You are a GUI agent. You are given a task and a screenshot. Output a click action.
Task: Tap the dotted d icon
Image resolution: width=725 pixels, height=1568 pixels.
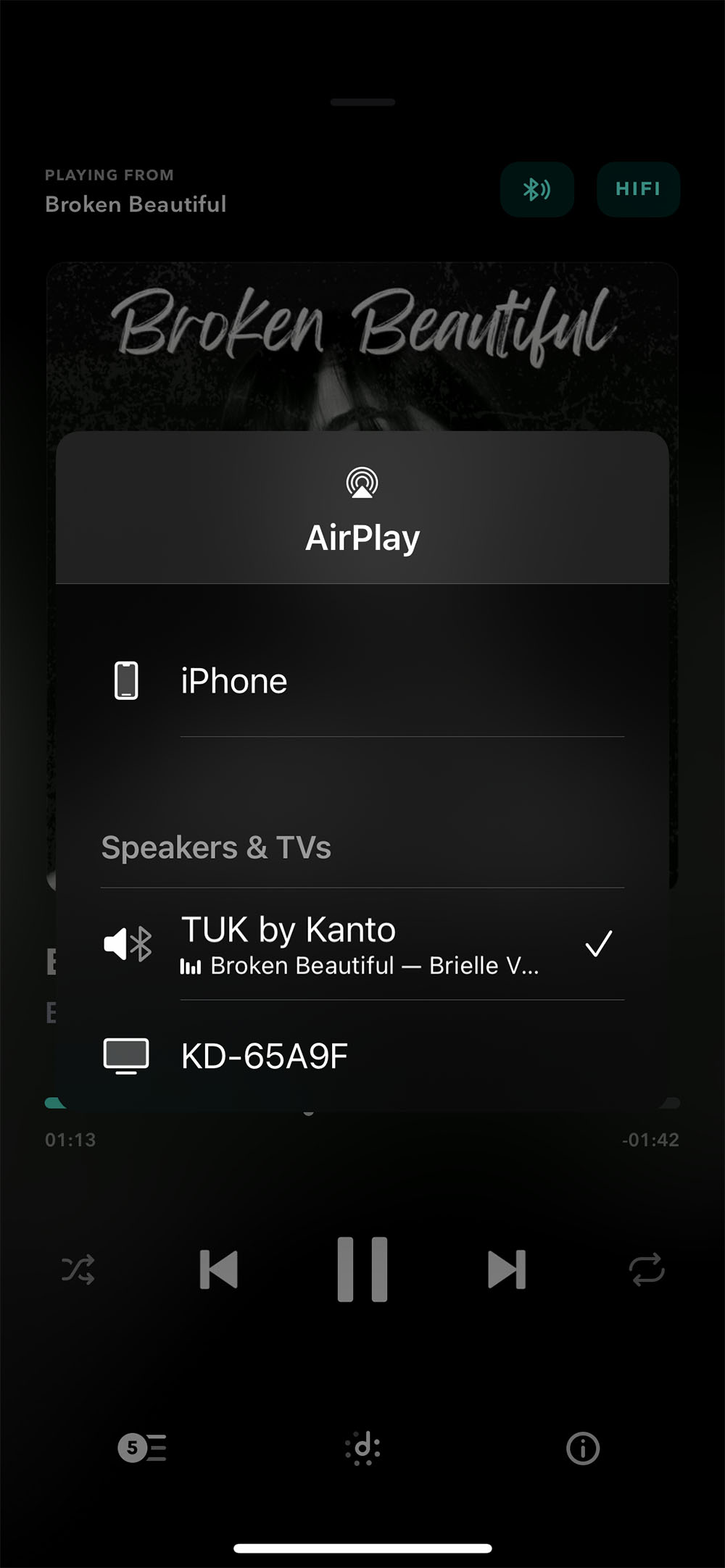click(x=362, y=1448)
